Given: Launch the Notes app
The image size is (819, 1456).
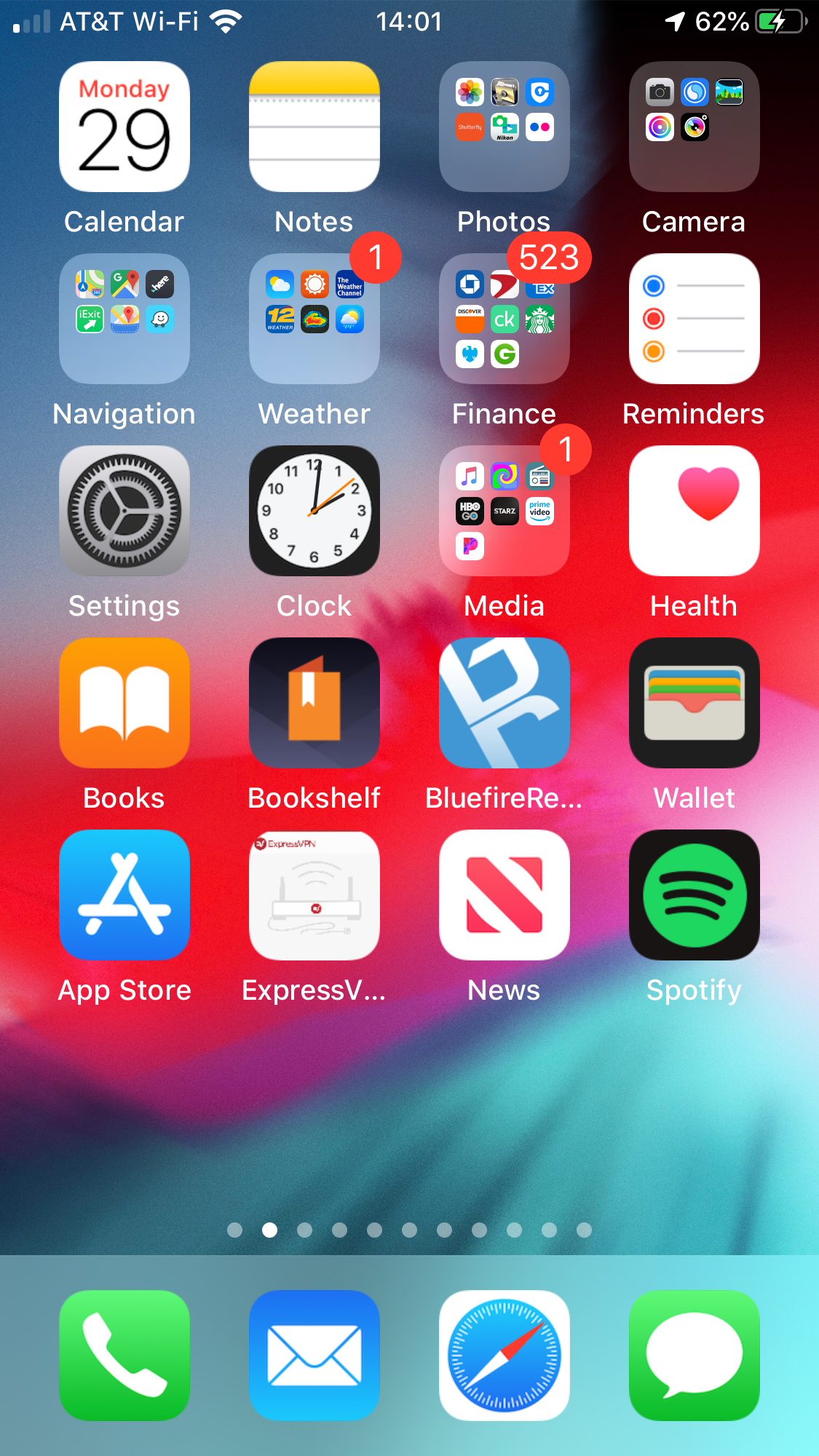Looking at the screenshot, I should 314,127.
